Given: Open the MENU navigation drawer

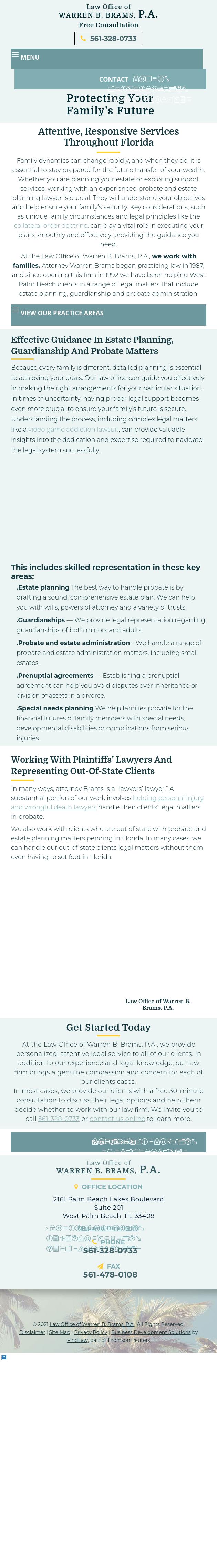Looking at the screenshot, I should [x=107, y=58].
